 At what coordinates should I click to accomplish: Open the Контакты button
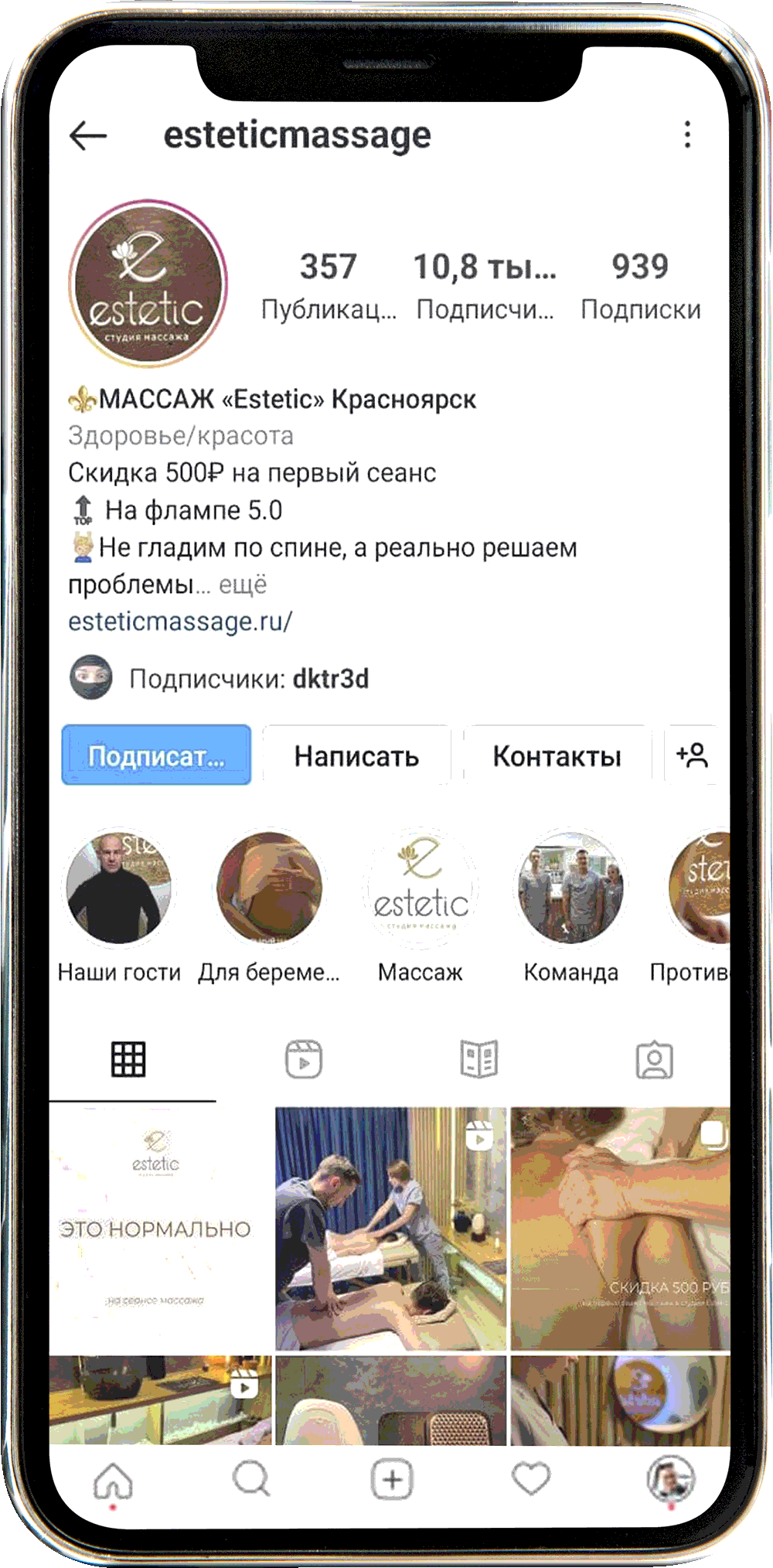pos(557,756)
